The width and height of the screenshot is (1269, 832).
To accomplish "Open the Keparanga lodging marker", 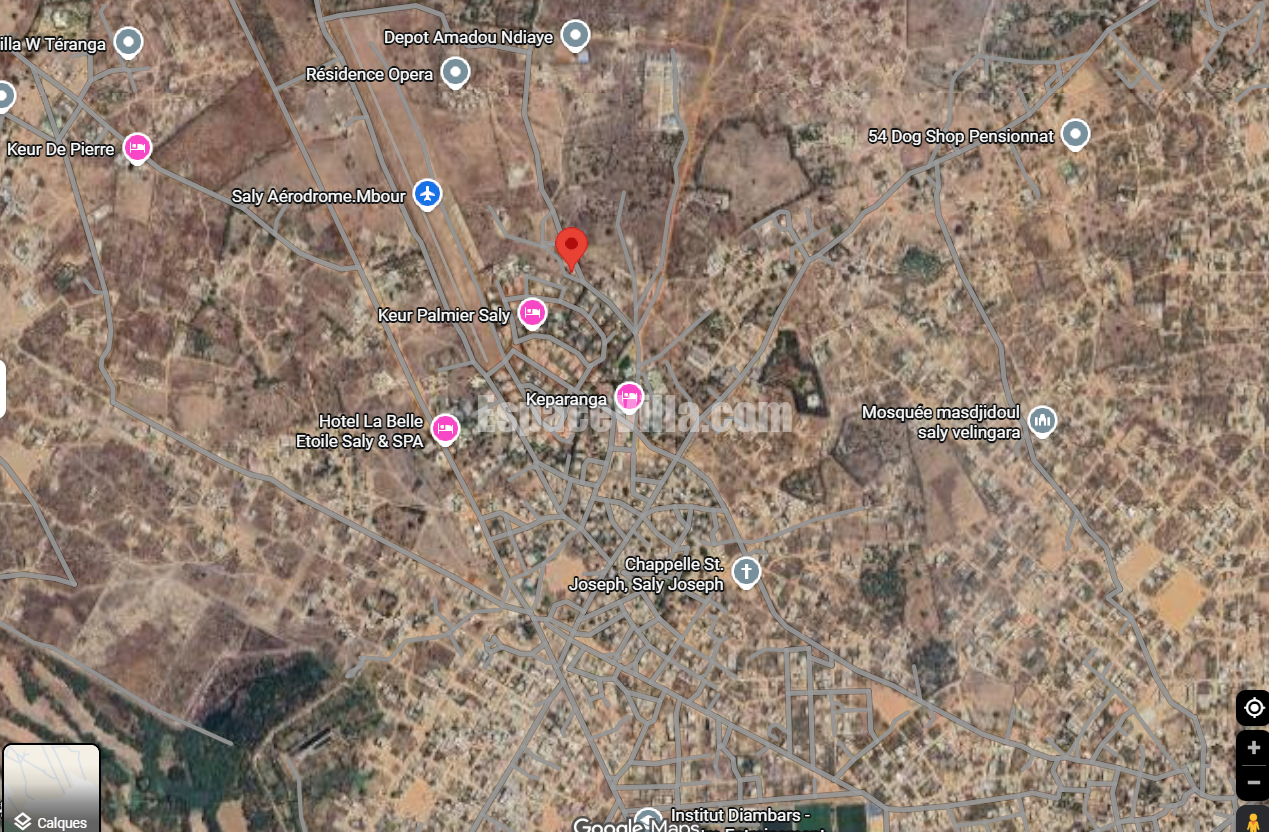I will 628,398.
